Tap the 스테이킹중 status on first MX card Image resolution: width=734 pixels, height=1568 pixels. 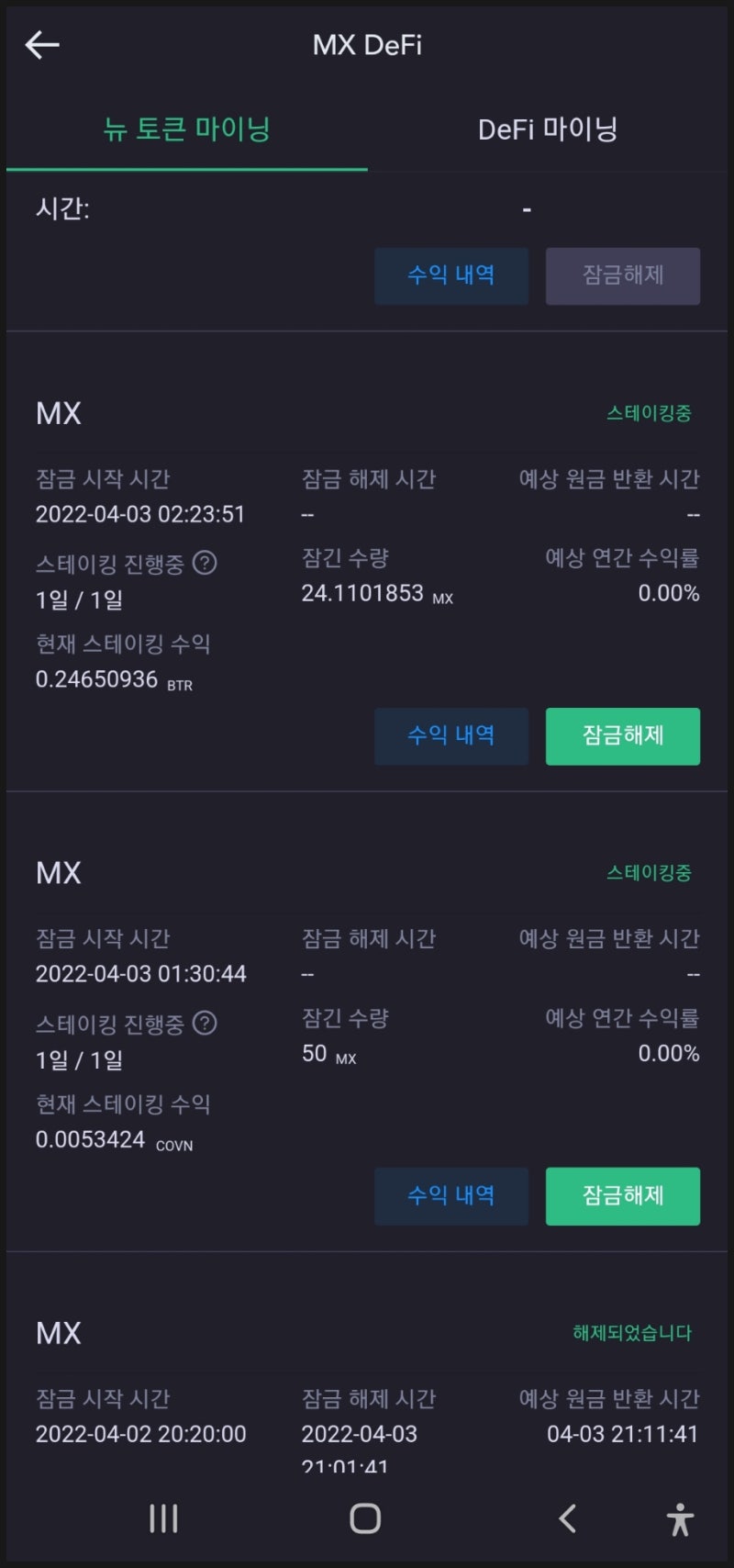(651, 413)
